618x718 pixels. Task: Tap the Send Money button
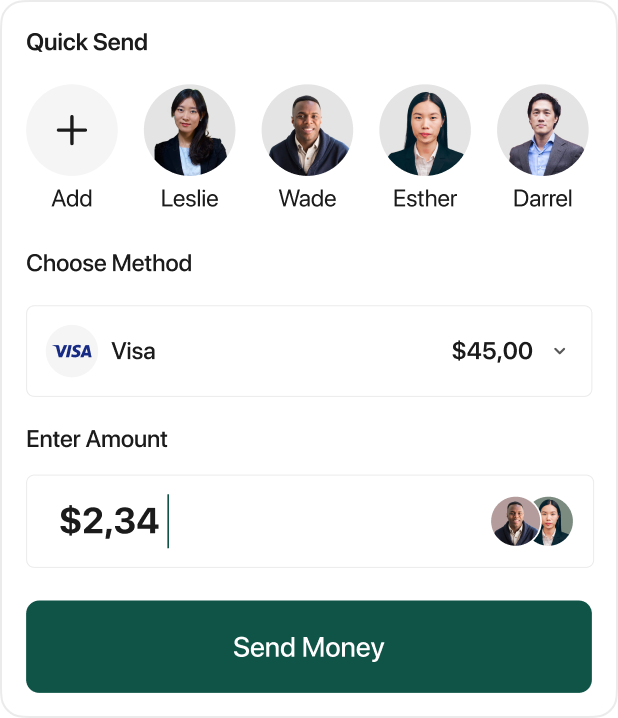pos(309,647)
